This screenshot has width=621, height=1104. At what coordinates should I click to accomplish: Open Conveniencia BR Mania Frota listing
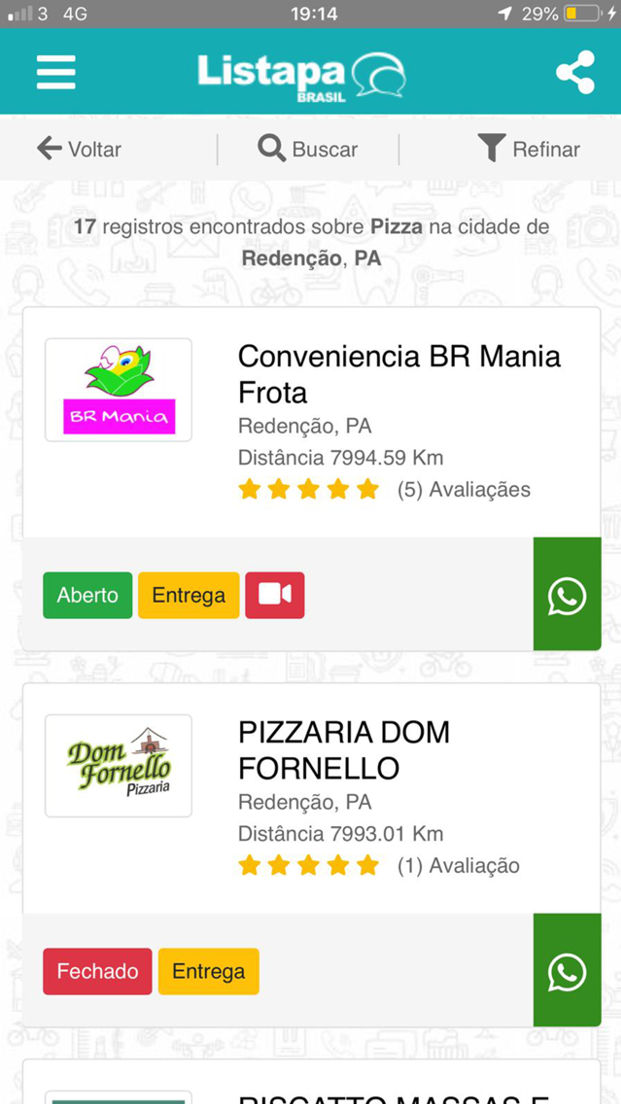(399, 374)
